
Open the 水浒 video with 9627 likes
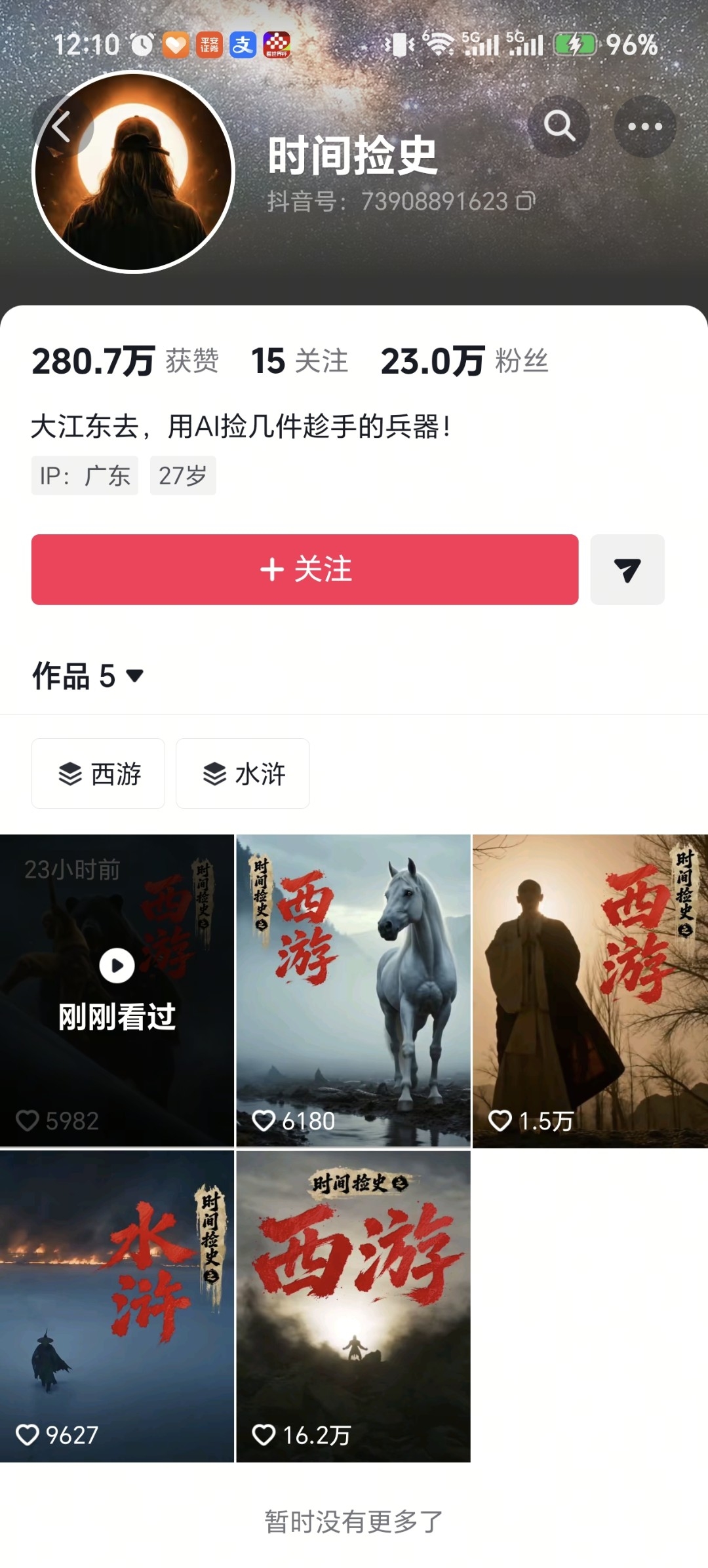117,1306
